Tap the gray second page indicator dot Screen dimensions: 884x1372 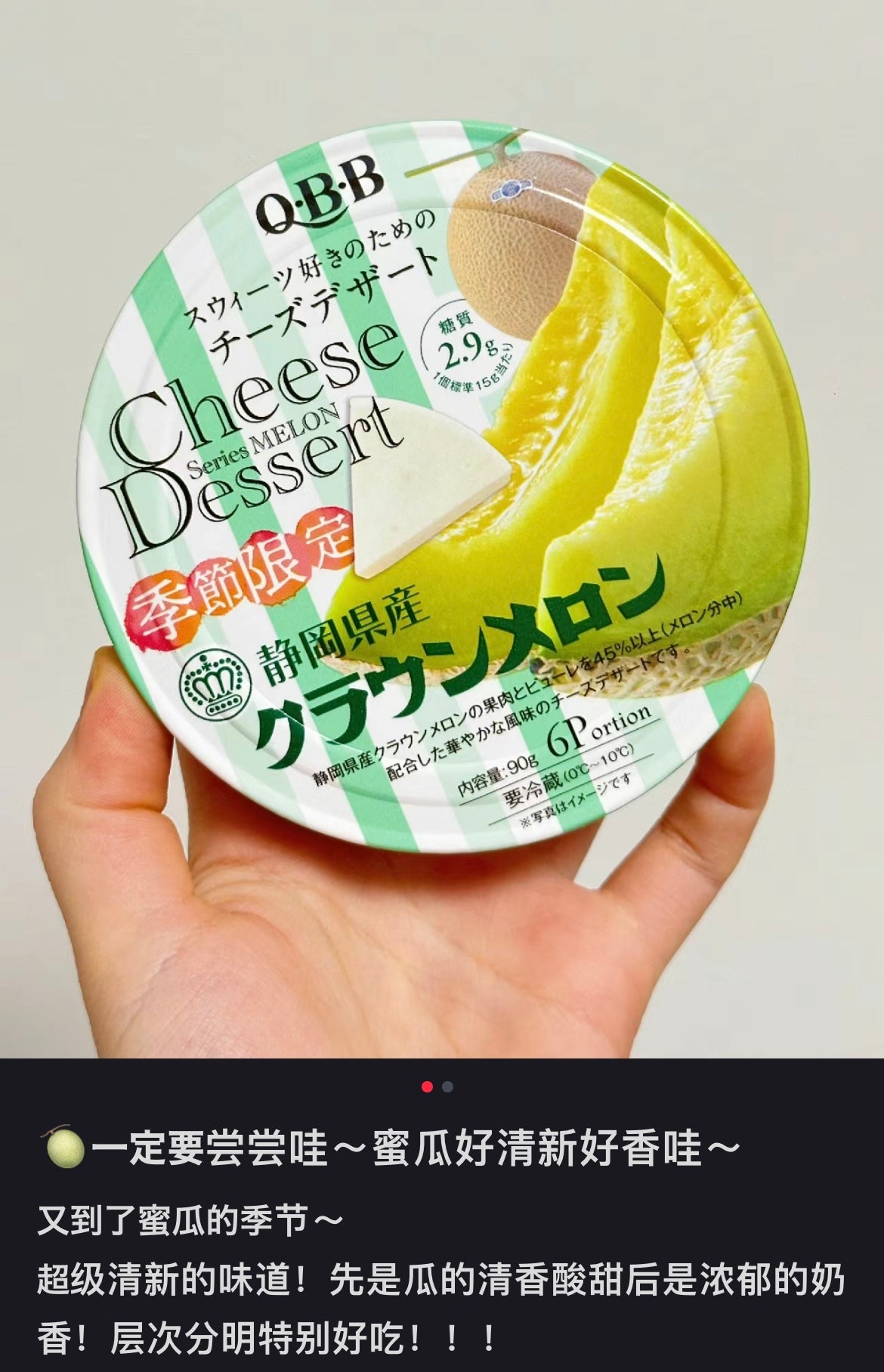448,1087
